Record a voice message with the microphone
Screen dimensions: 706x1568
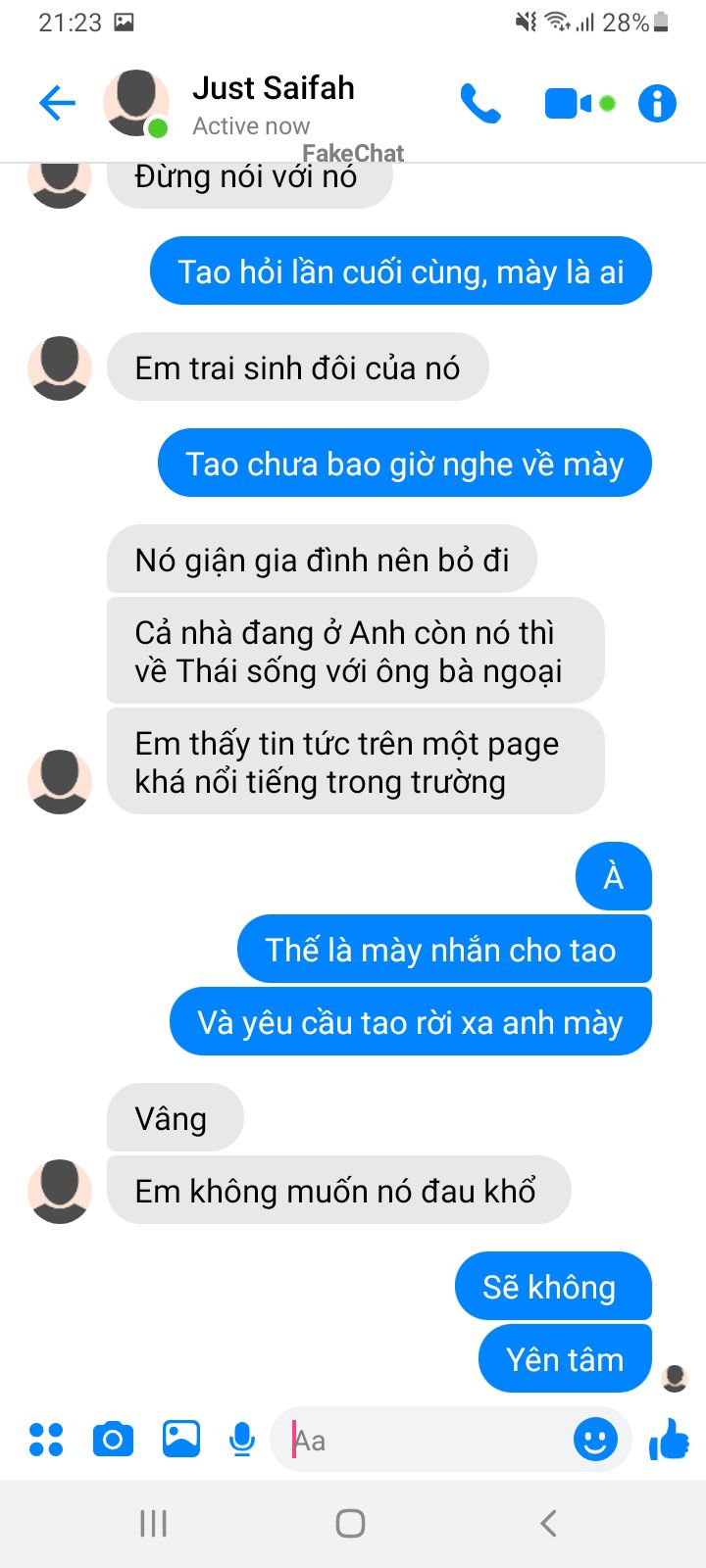[241, 1439]
